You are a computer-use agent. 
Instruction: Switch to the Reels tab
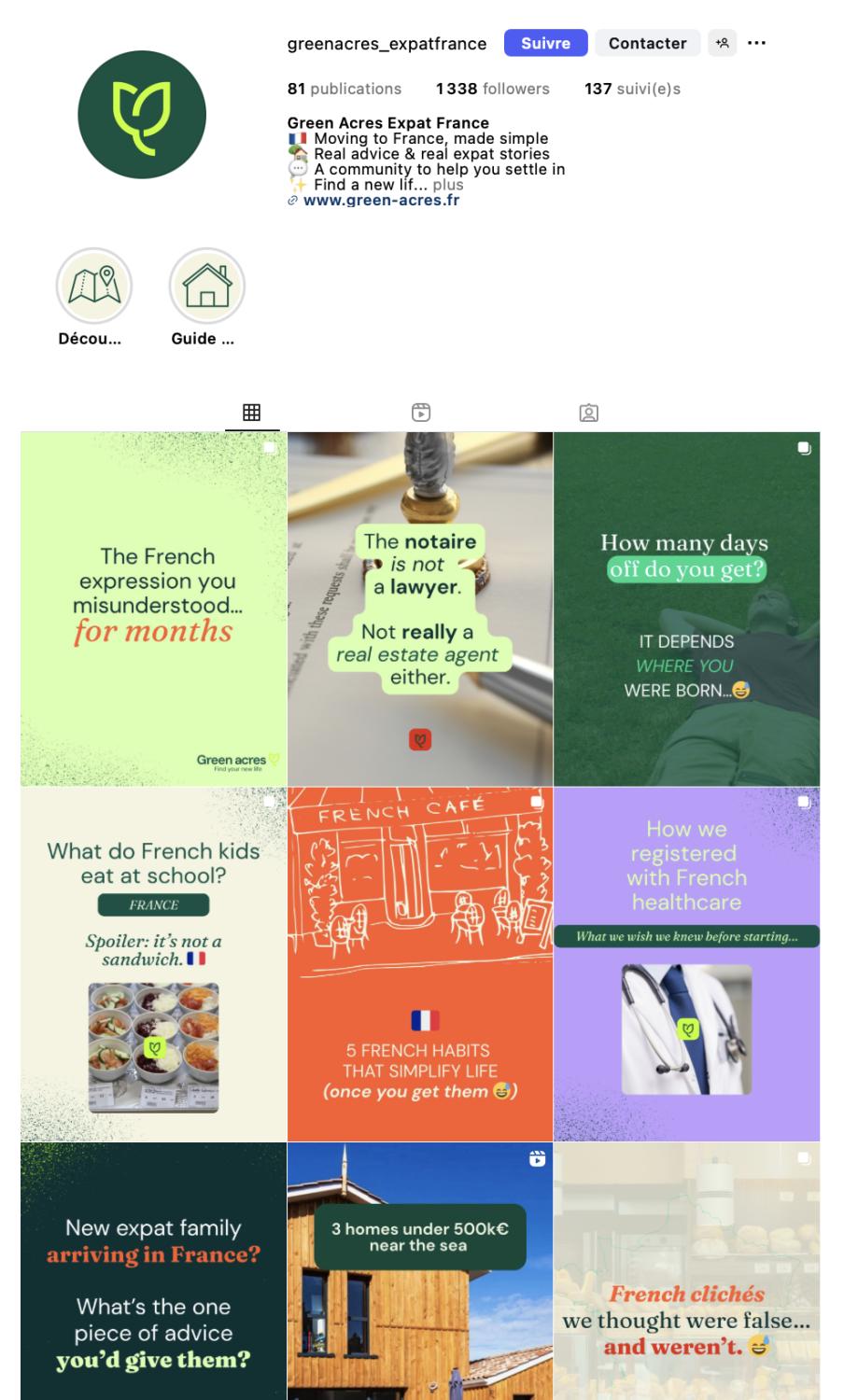coord(421,413)
